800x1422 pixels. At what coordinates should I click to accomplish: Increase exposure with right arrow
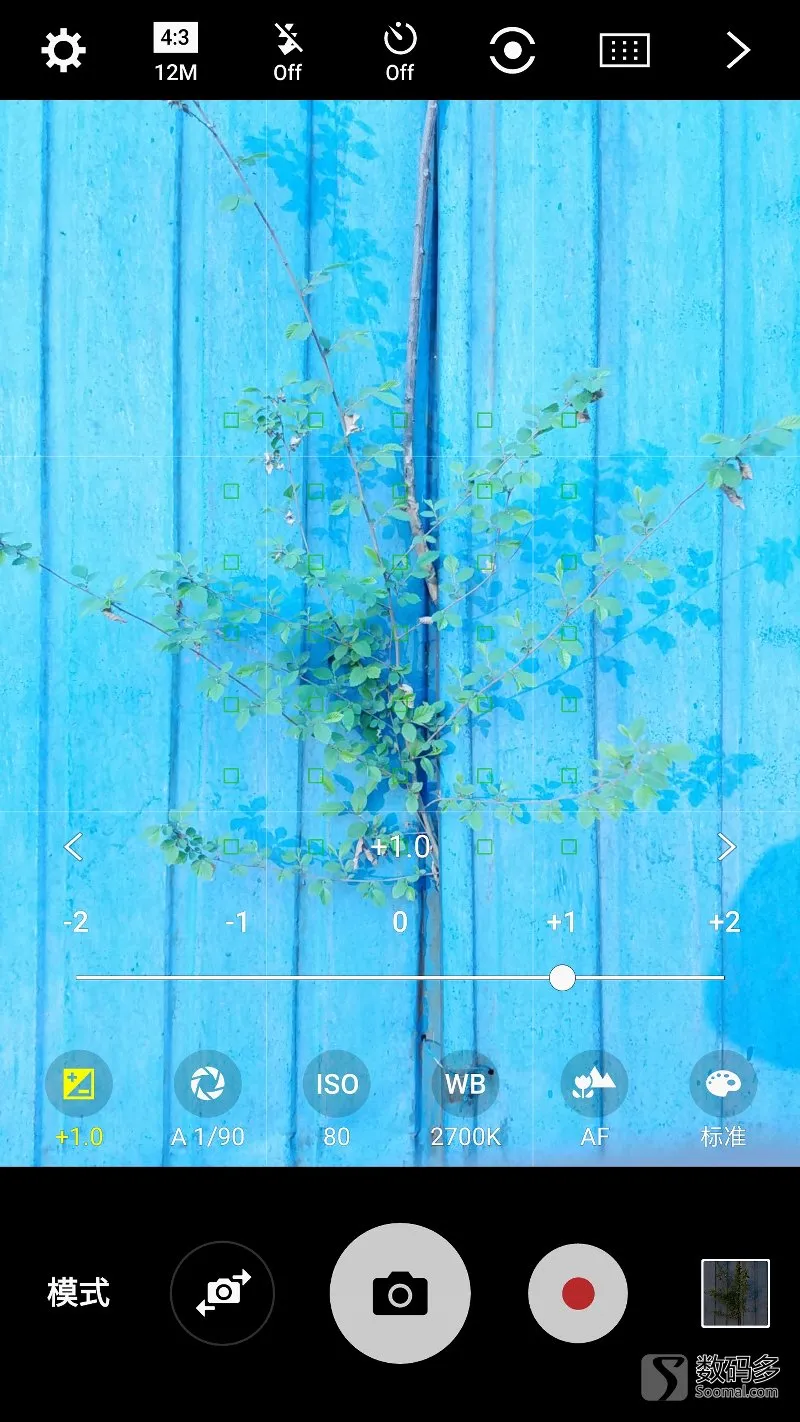click(727, 848)
